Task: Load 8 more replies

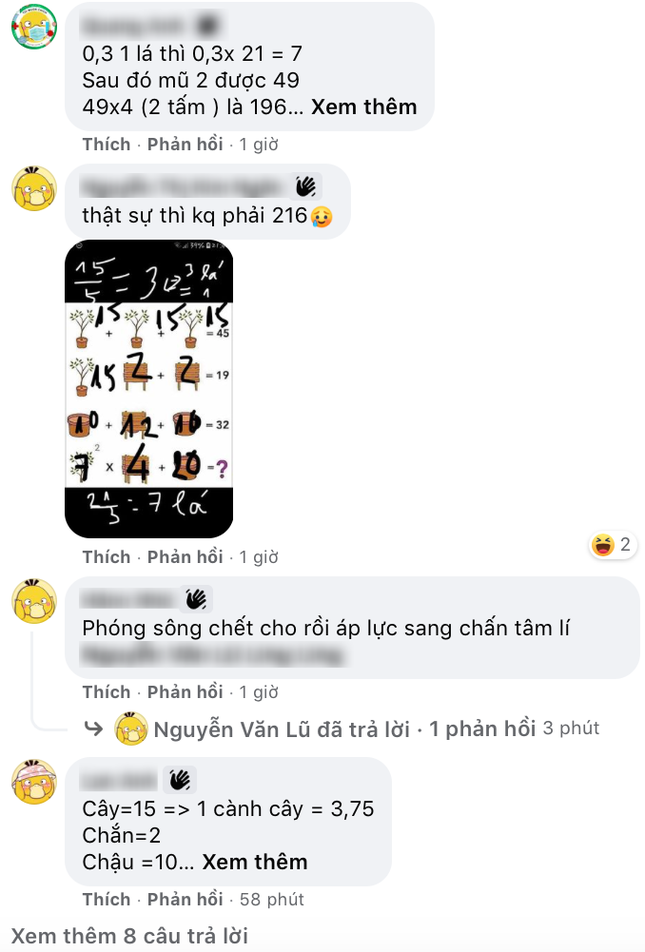Action: pyautogui.click(x=130, y=937)
